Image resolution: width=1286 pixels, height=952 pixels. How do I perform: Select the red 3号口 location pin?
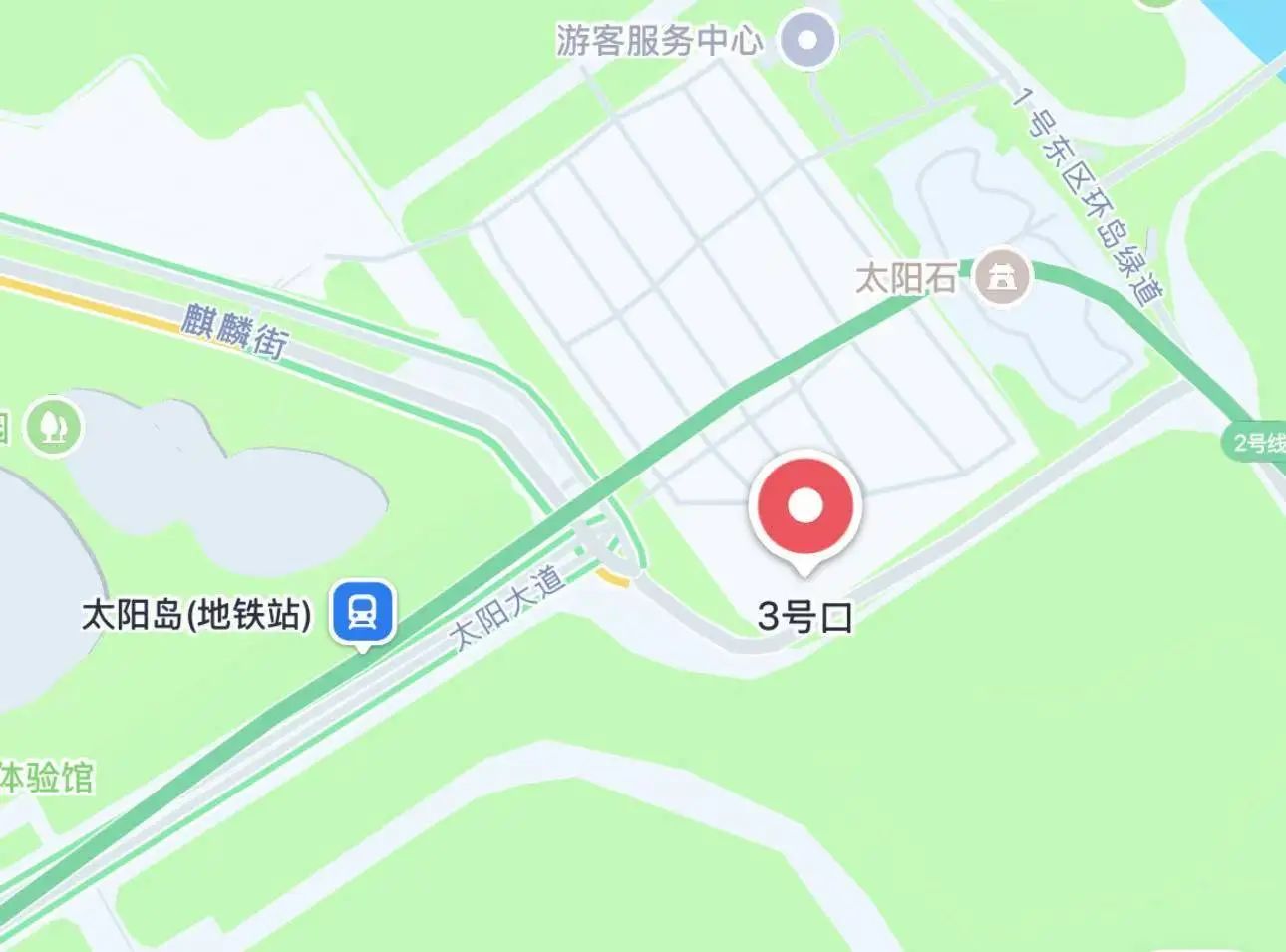805,507
